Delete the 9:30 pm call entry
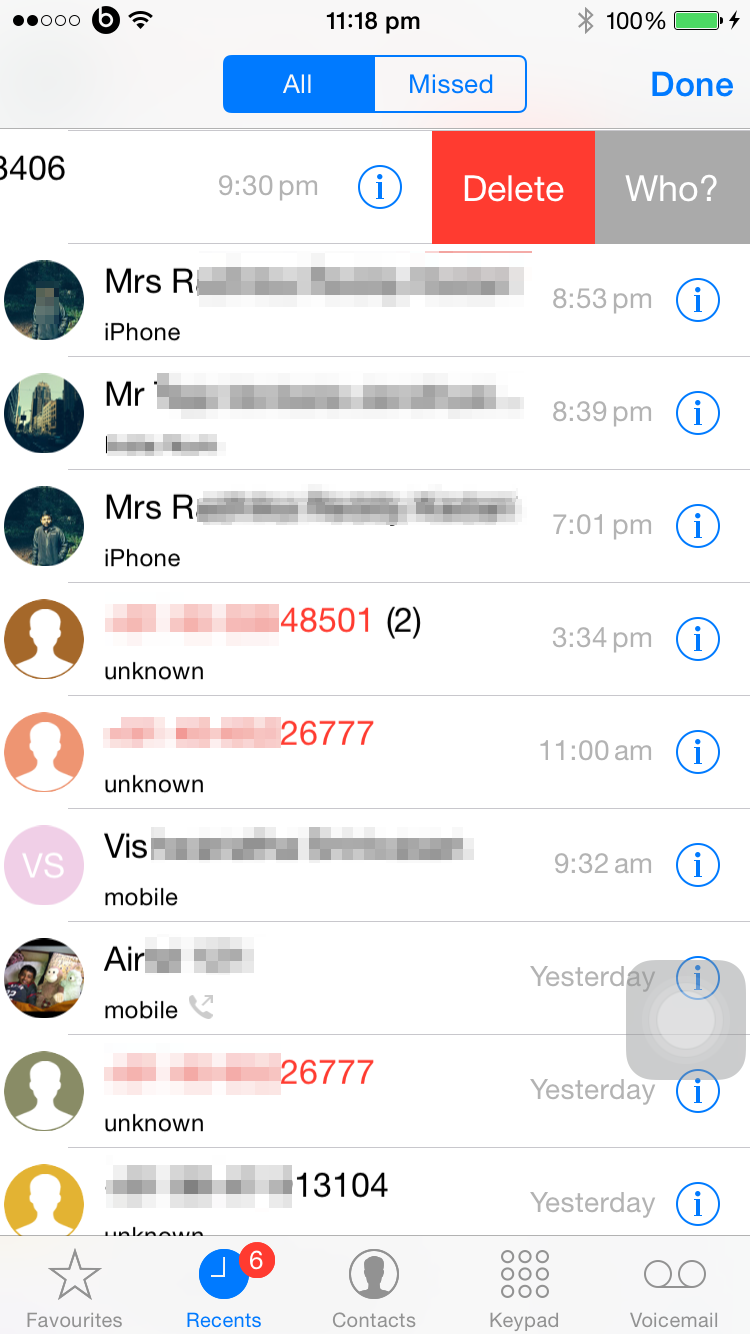Image resolution: width=750 pixels, height=1334 pixels. (513, 188)
